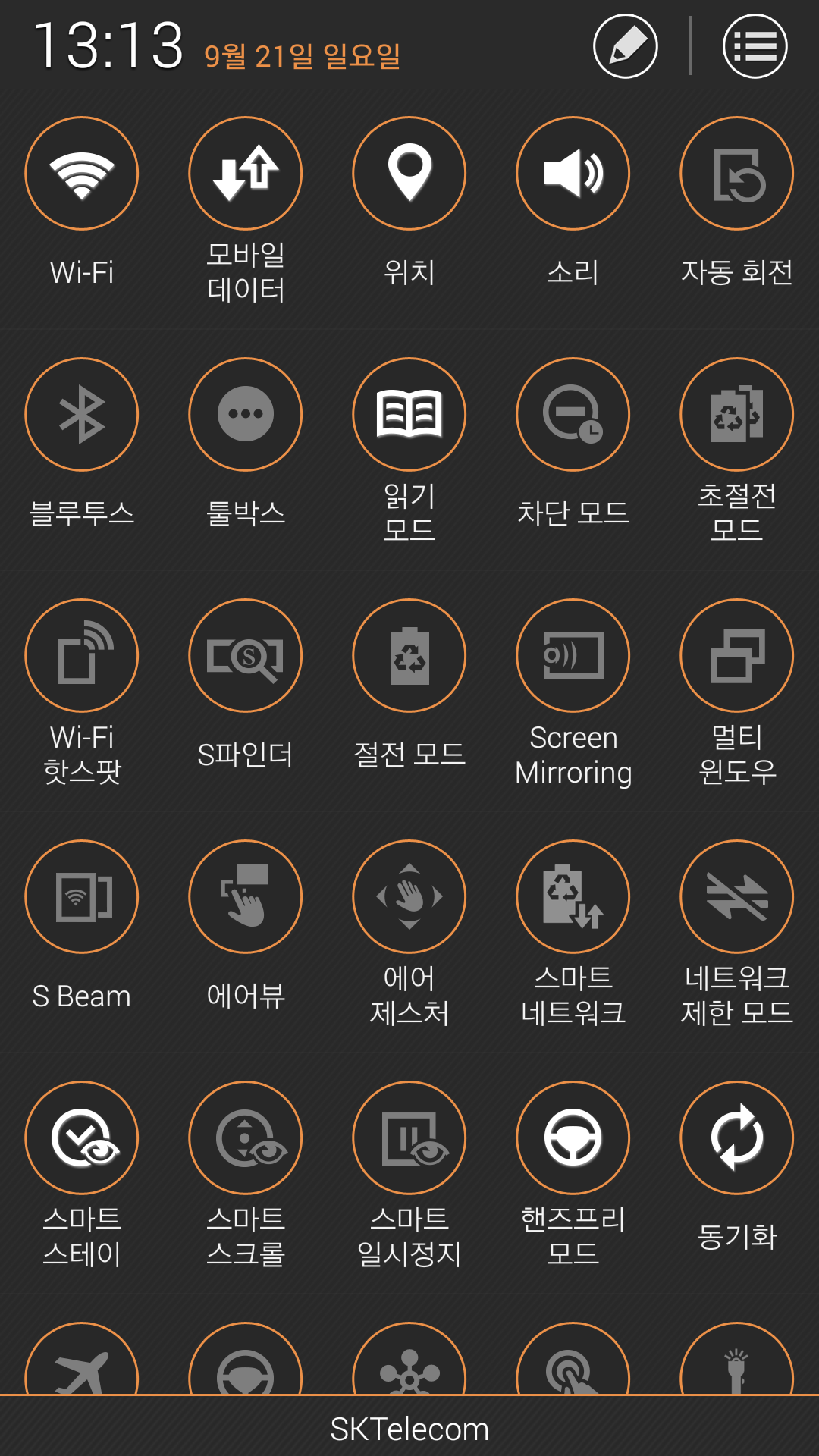Viewport: 819px width, 1456px height.
Task: Start Screen Mirroring
Action: pyautogui.click(x=573, y=656)
